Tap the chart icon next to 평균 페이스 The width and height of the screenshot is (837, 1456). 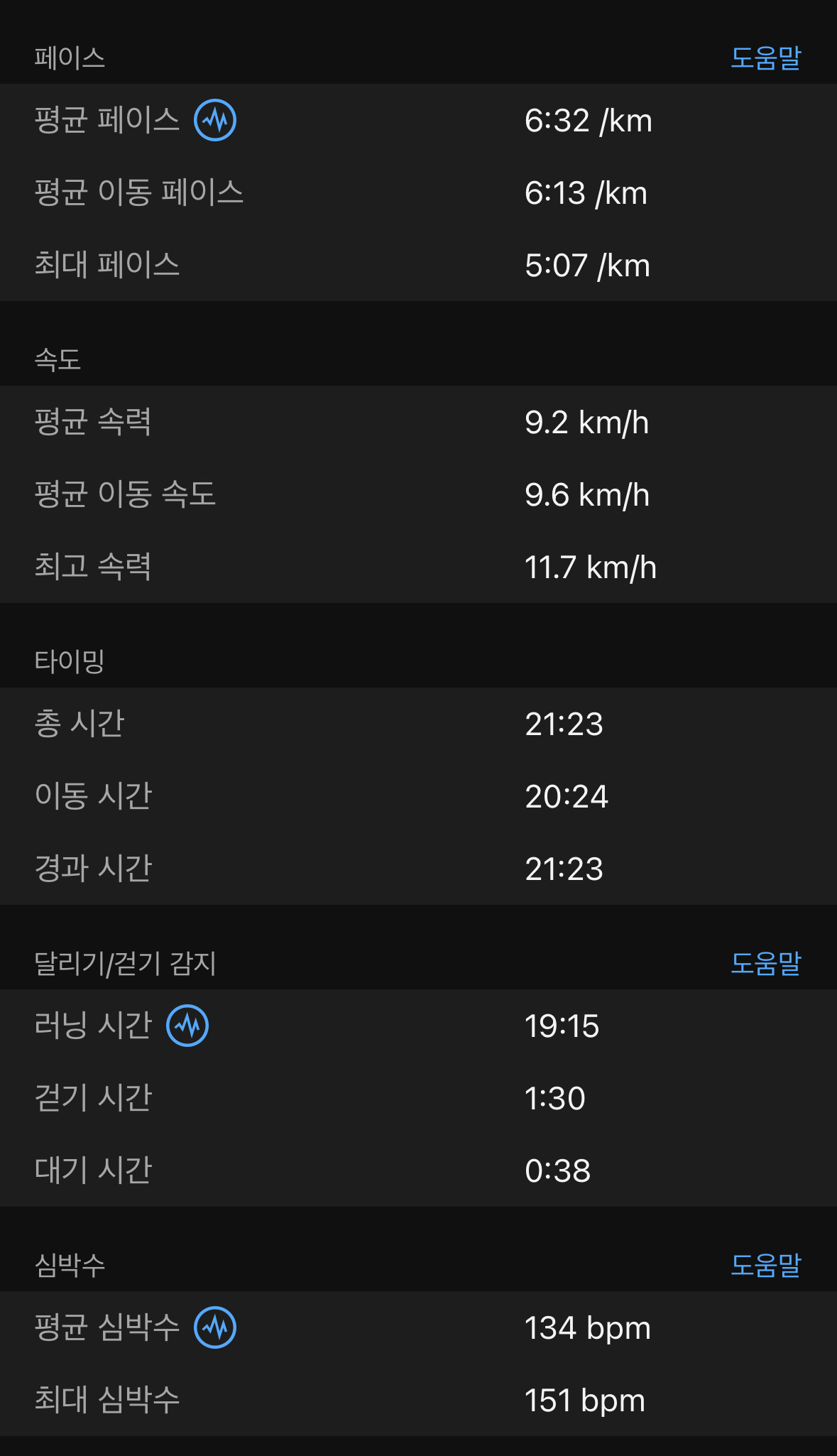click(x=215, y=120)
